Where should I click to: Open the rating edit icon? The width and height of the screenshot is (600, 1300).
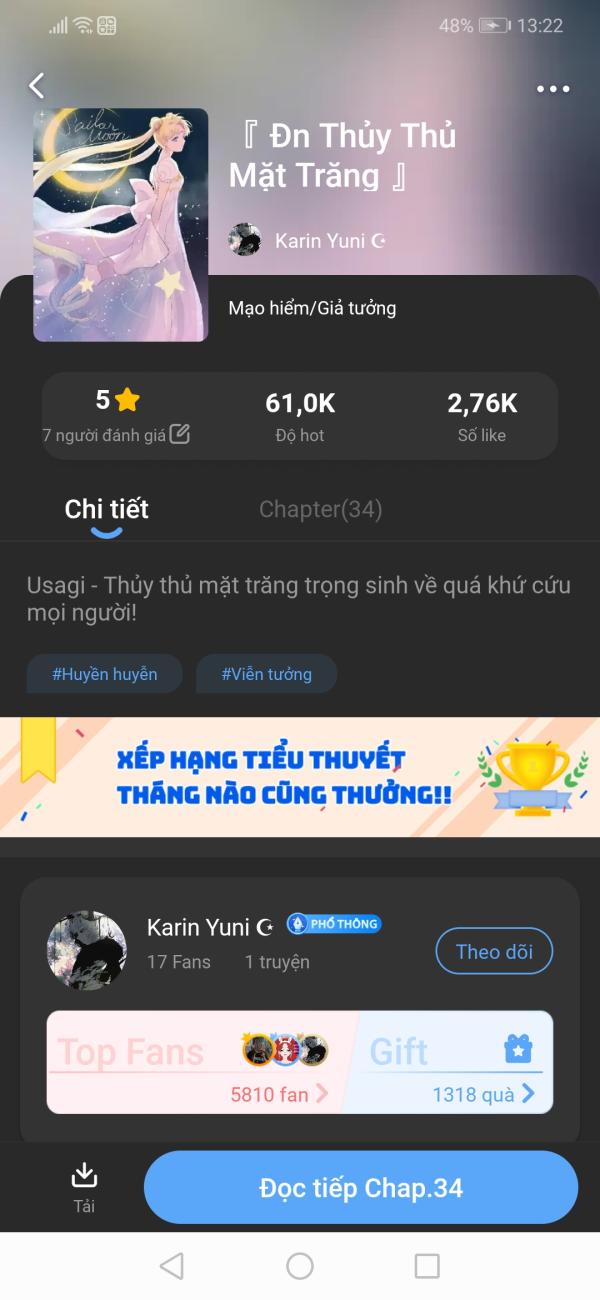point(179,434)
